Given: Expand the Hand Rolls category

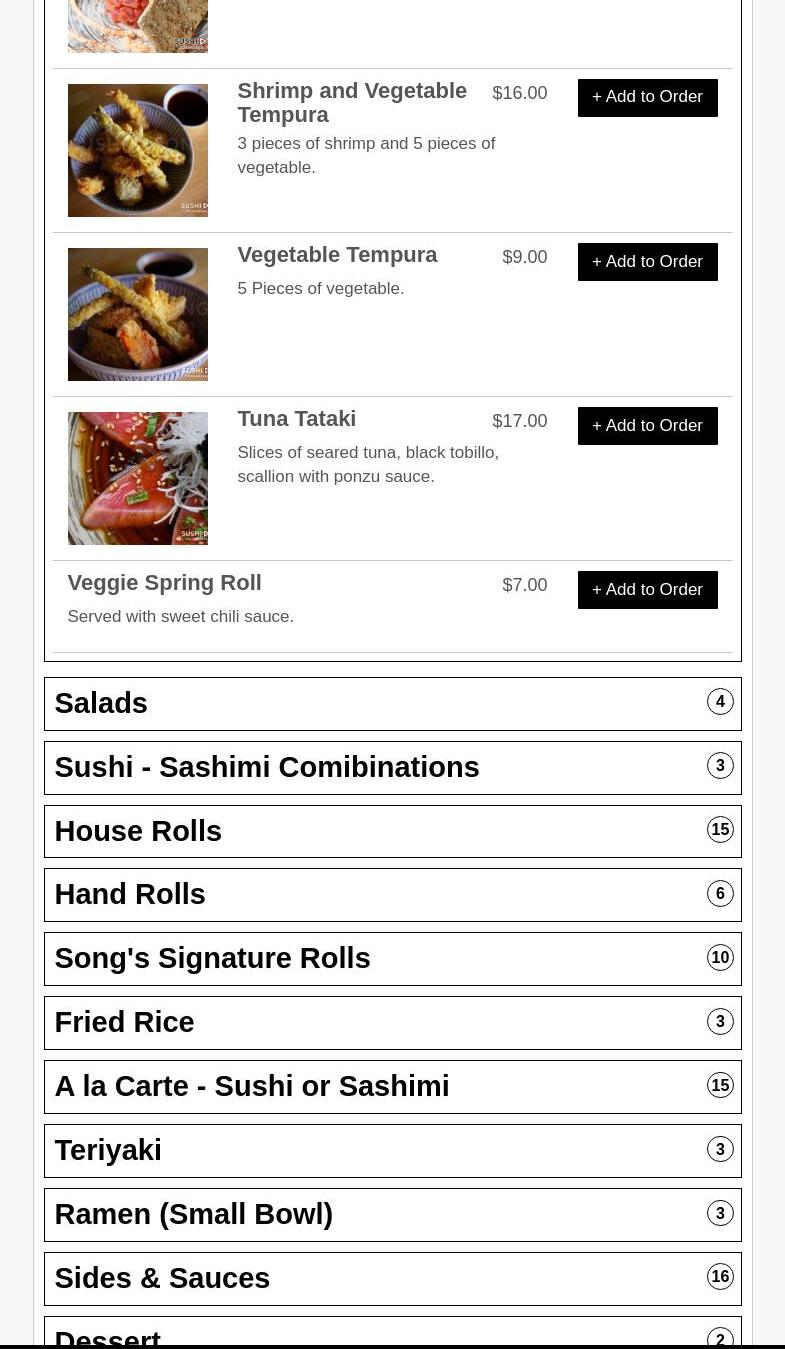Looking at the screenshot, I should pyautogui.click(x=392, y=895).
